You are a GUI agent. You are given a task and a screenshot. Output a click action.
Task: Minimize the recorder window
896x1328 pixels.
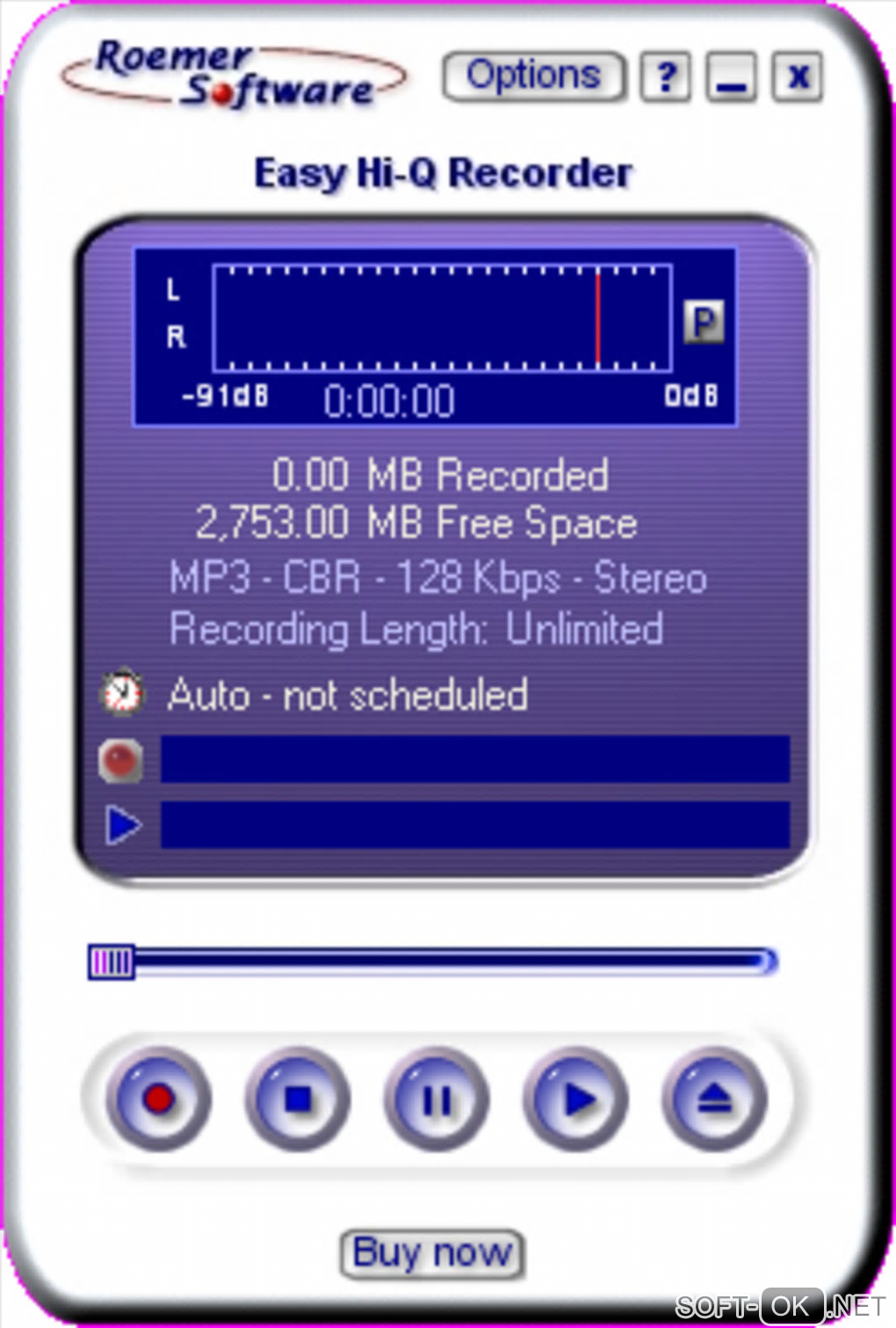pyautogui.click(x=731, y=78)
